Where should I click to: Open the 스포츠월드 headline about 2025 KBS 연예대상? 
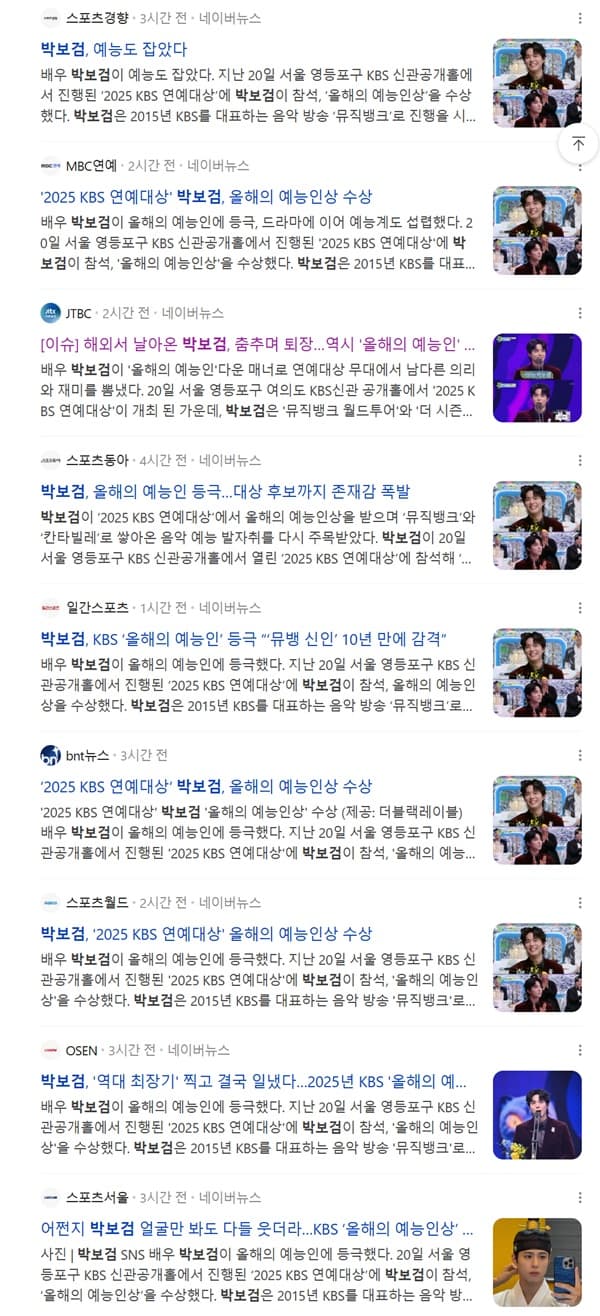206,934
